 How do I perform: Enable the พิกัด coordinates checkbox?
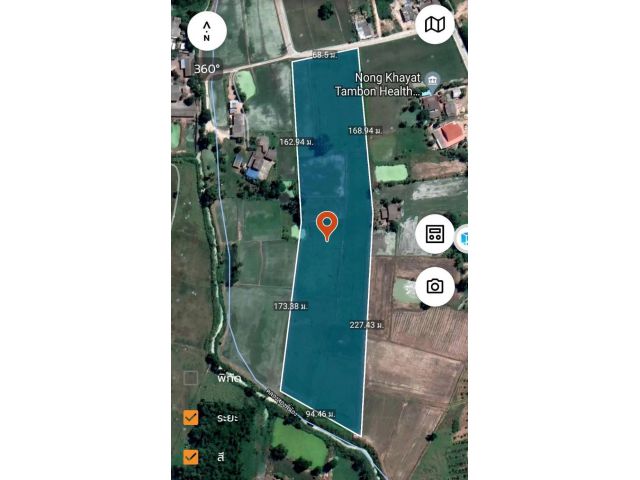(x=190, y=378)
